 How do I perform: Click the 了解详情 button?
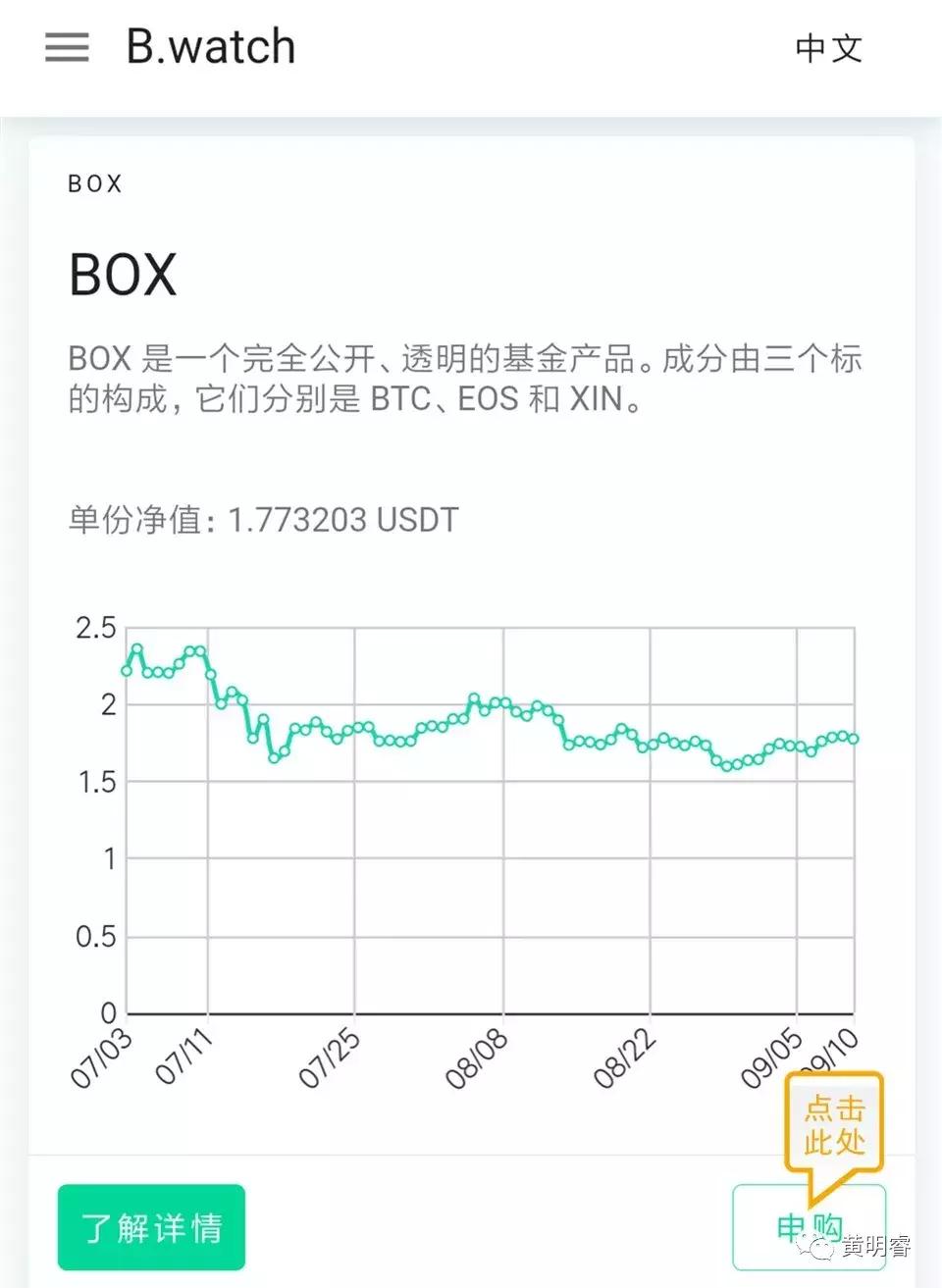151,1226
